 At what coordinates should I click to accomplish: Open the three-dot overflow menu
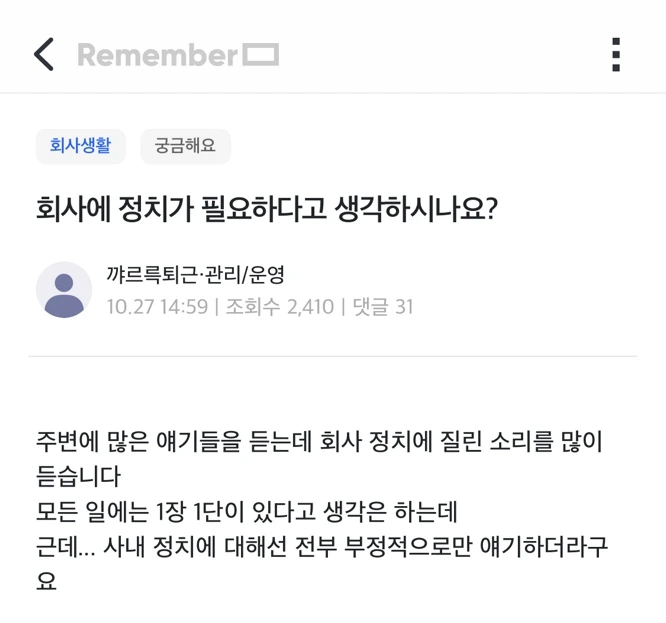point(616,55)
